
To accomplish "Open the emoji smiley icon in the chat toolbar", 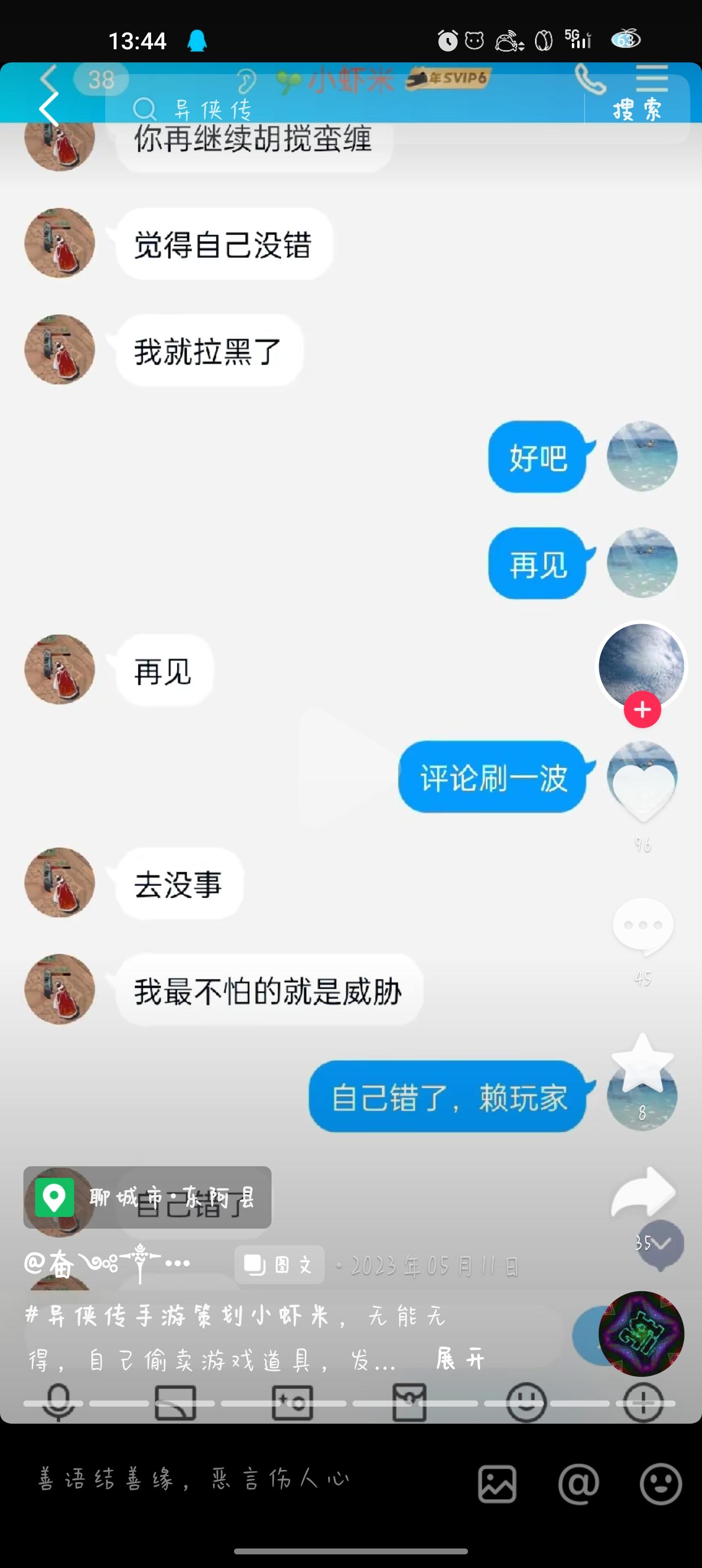I will (x=526, y=1403).
